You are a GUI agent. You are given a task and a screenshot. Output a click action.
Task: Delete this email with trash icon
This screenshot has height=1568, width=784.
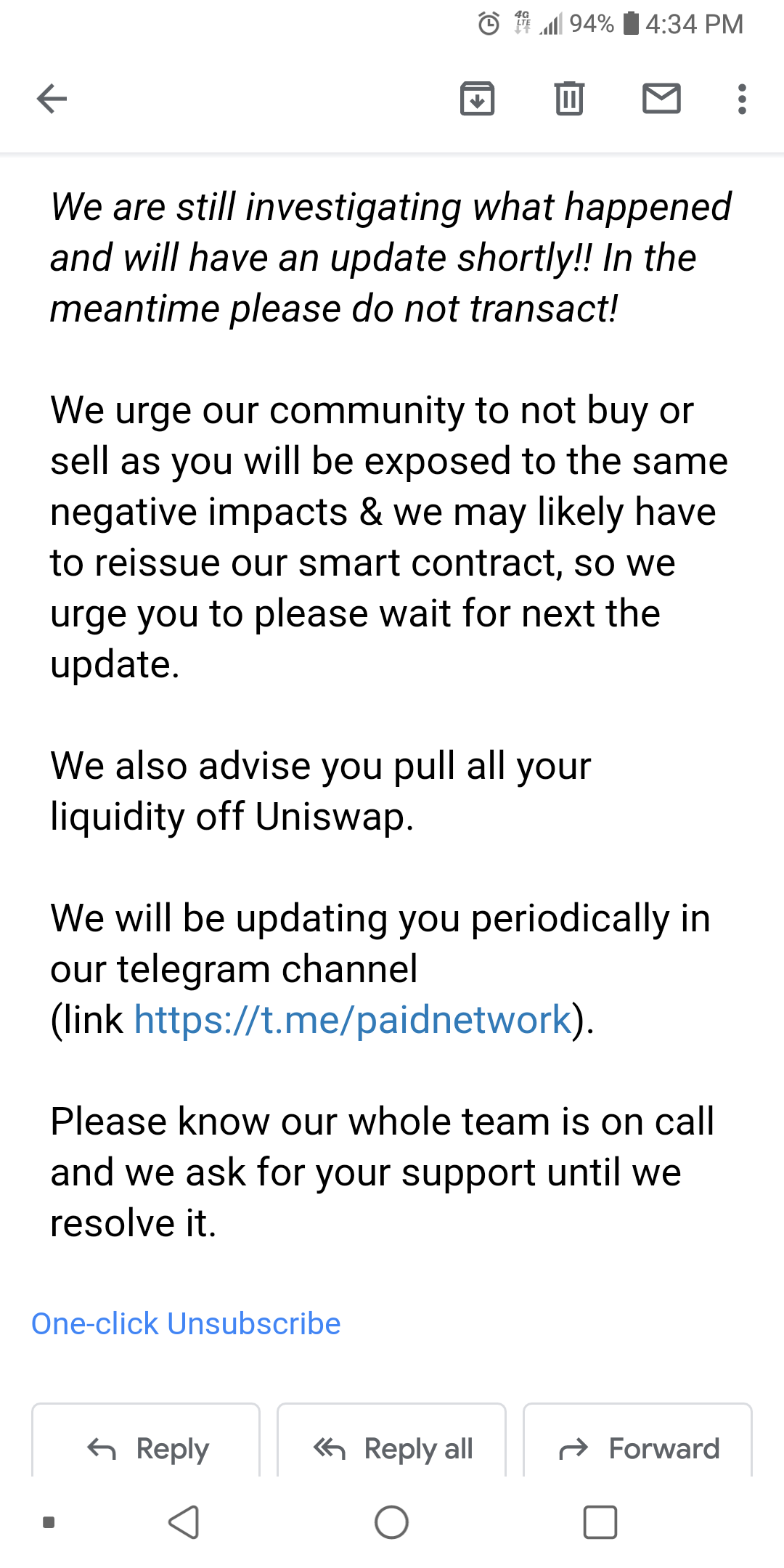pos(569,99)
